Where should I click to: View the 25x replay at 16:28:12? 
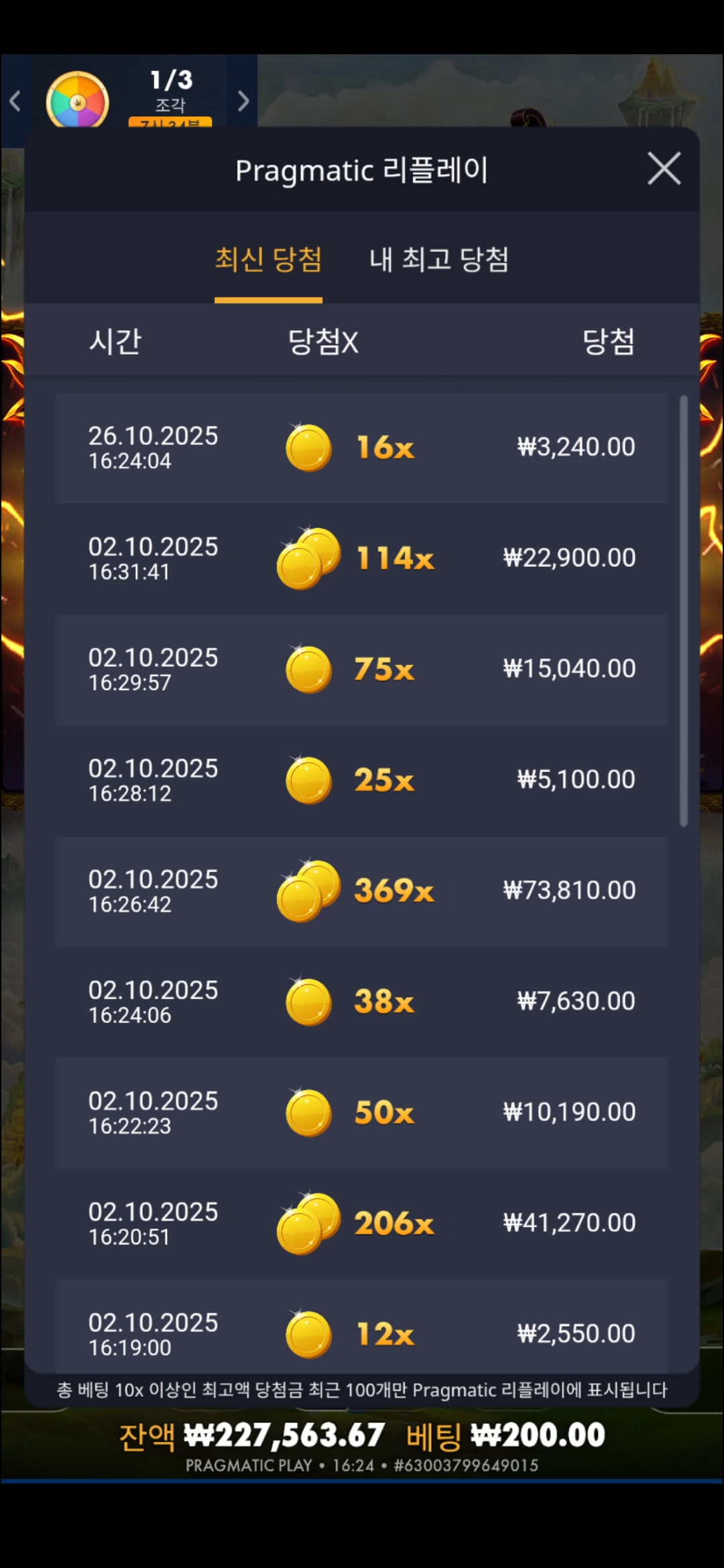pos(361,780)
